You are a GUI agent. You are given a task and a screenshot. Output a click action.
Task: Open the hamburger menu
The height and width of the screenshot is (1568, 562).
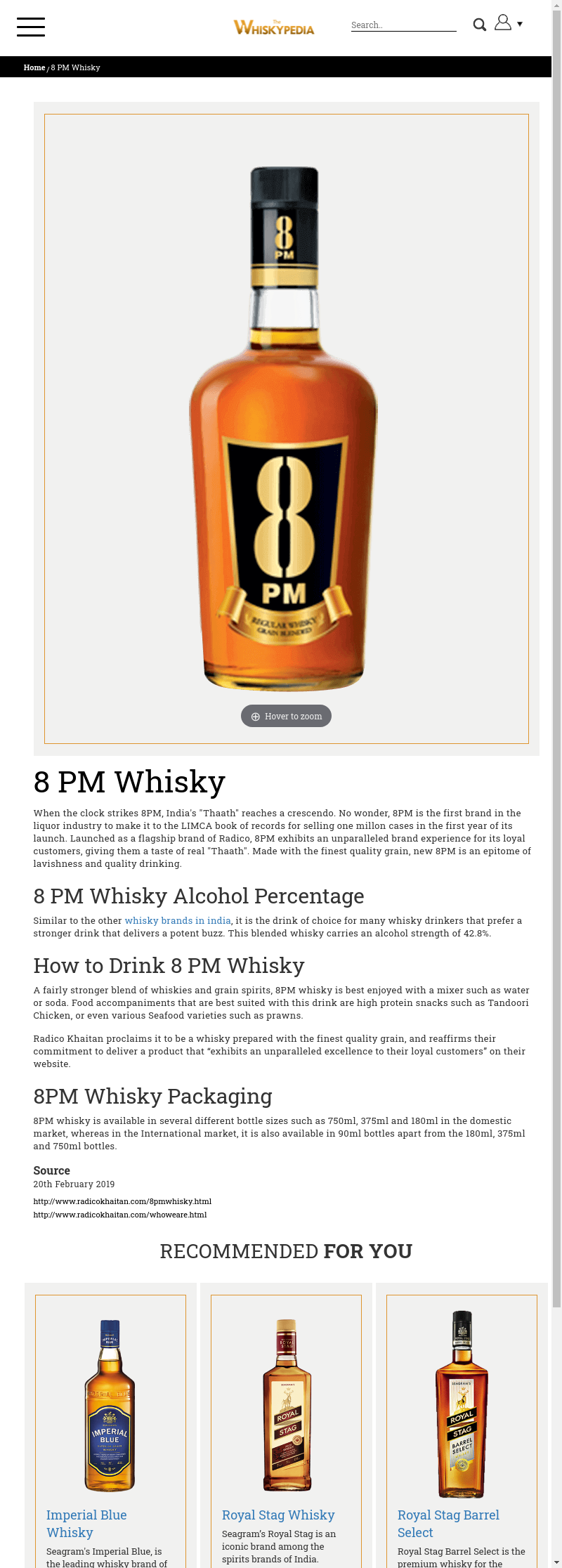[x=31, y=27]
